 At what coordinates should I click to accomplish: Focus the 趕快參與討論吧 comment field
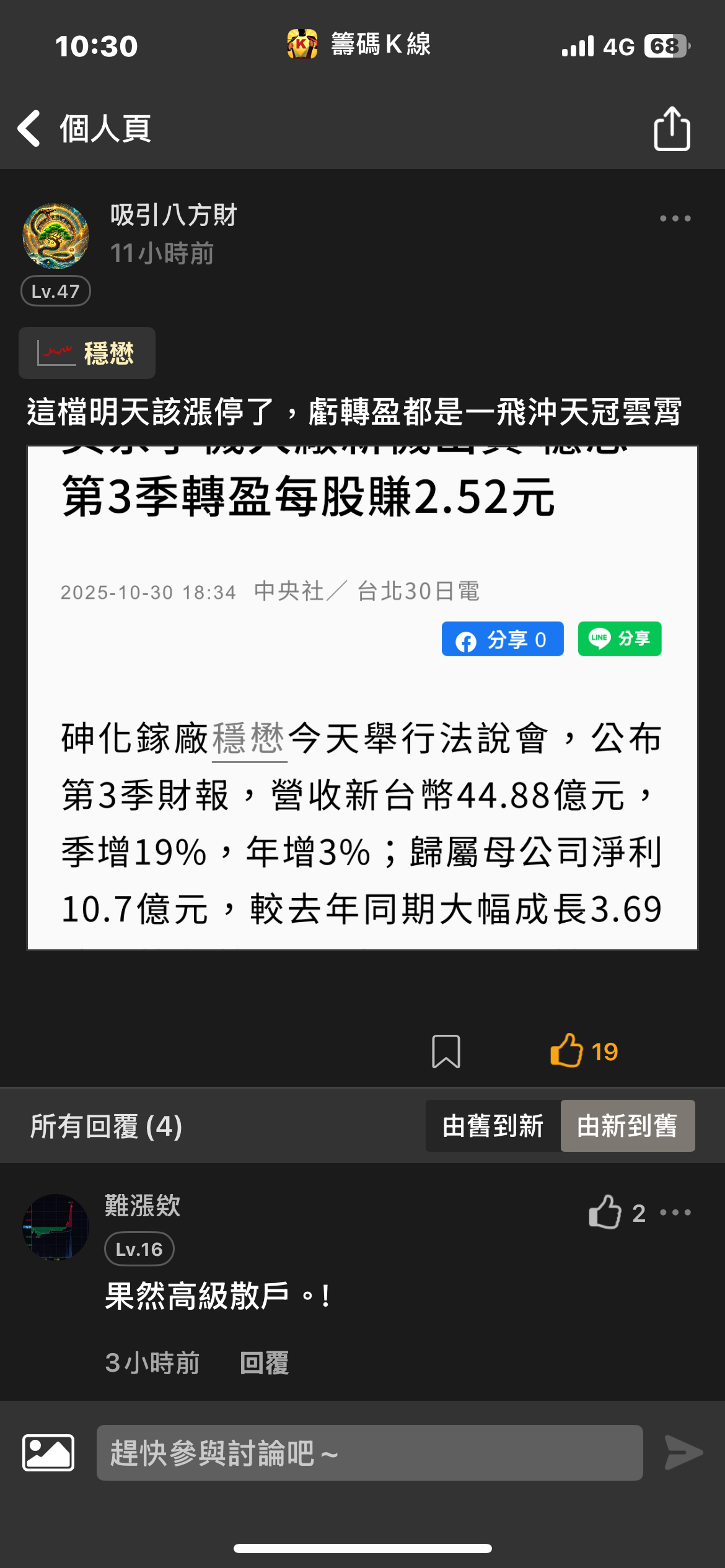[x=369, y=1453]
